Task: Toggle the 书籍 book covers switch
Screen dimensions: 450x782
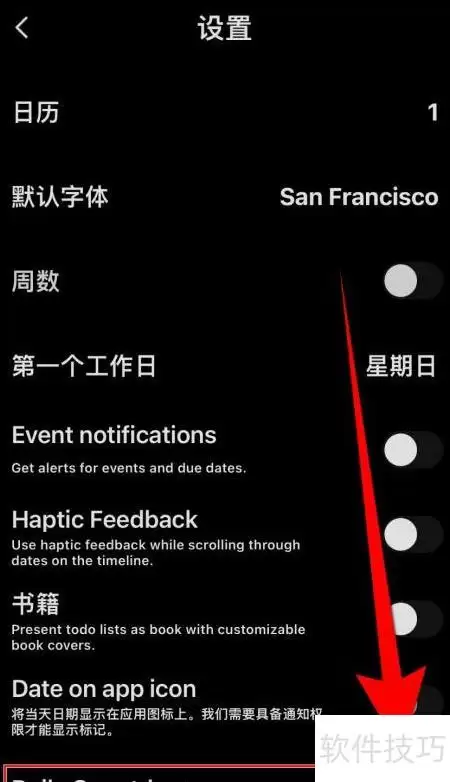Action: click(412, 619)
